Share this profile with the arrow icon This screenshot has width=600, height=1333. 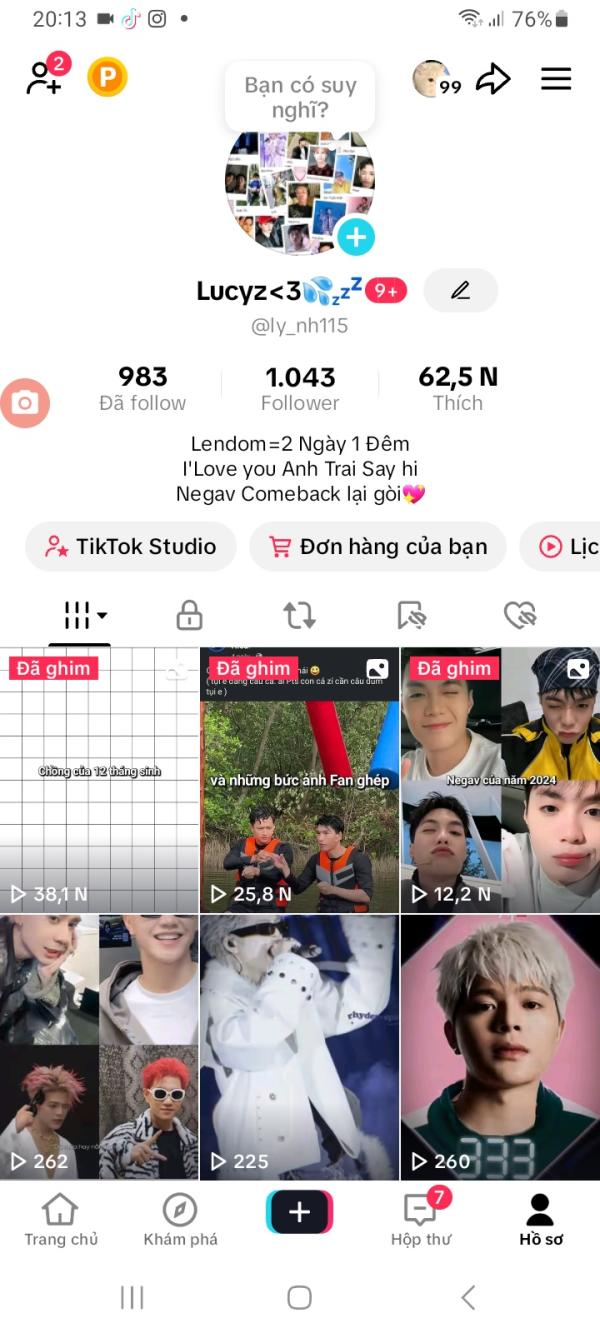tap(493, 79)
